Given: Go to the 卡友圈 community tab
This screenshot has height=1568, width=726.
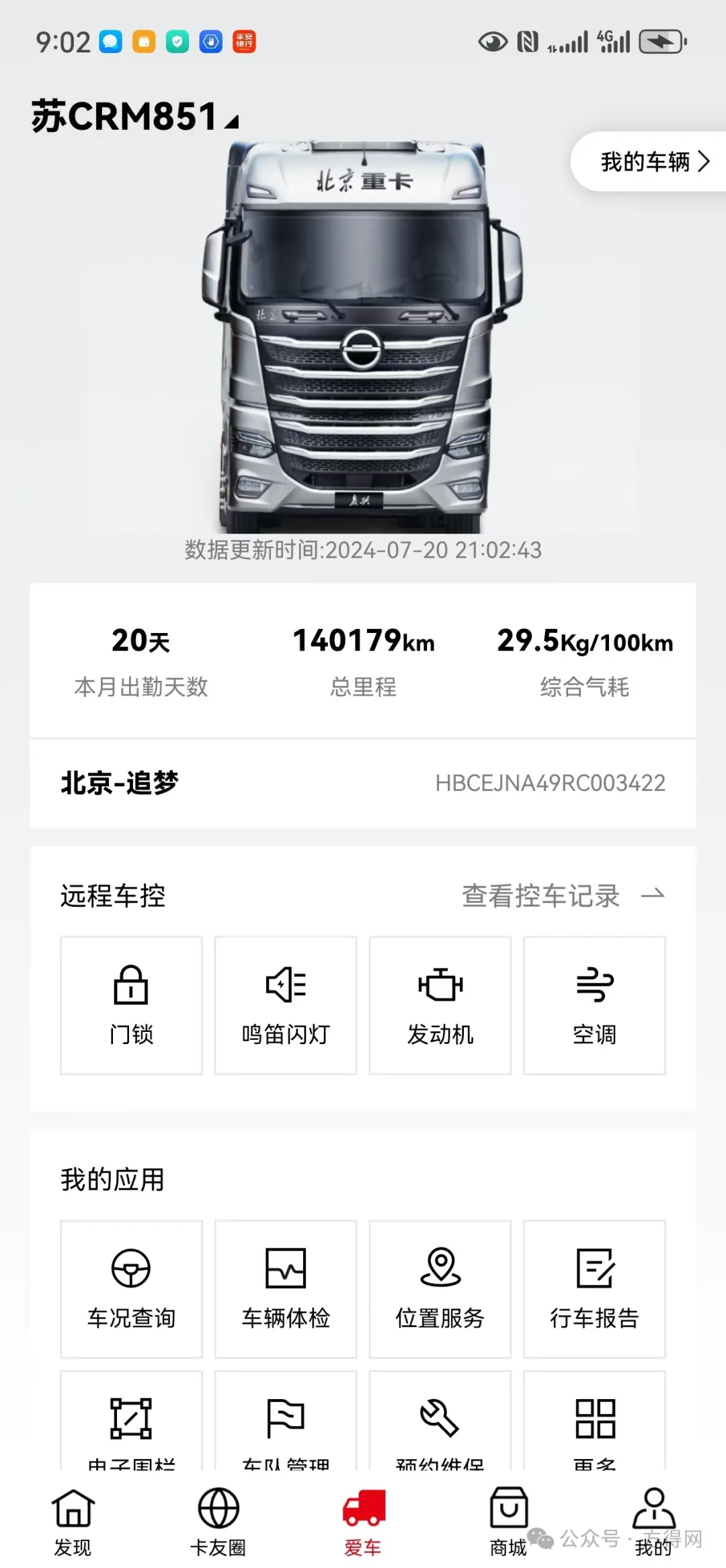Looking at the screenshot, I should tap(218, 1523).
